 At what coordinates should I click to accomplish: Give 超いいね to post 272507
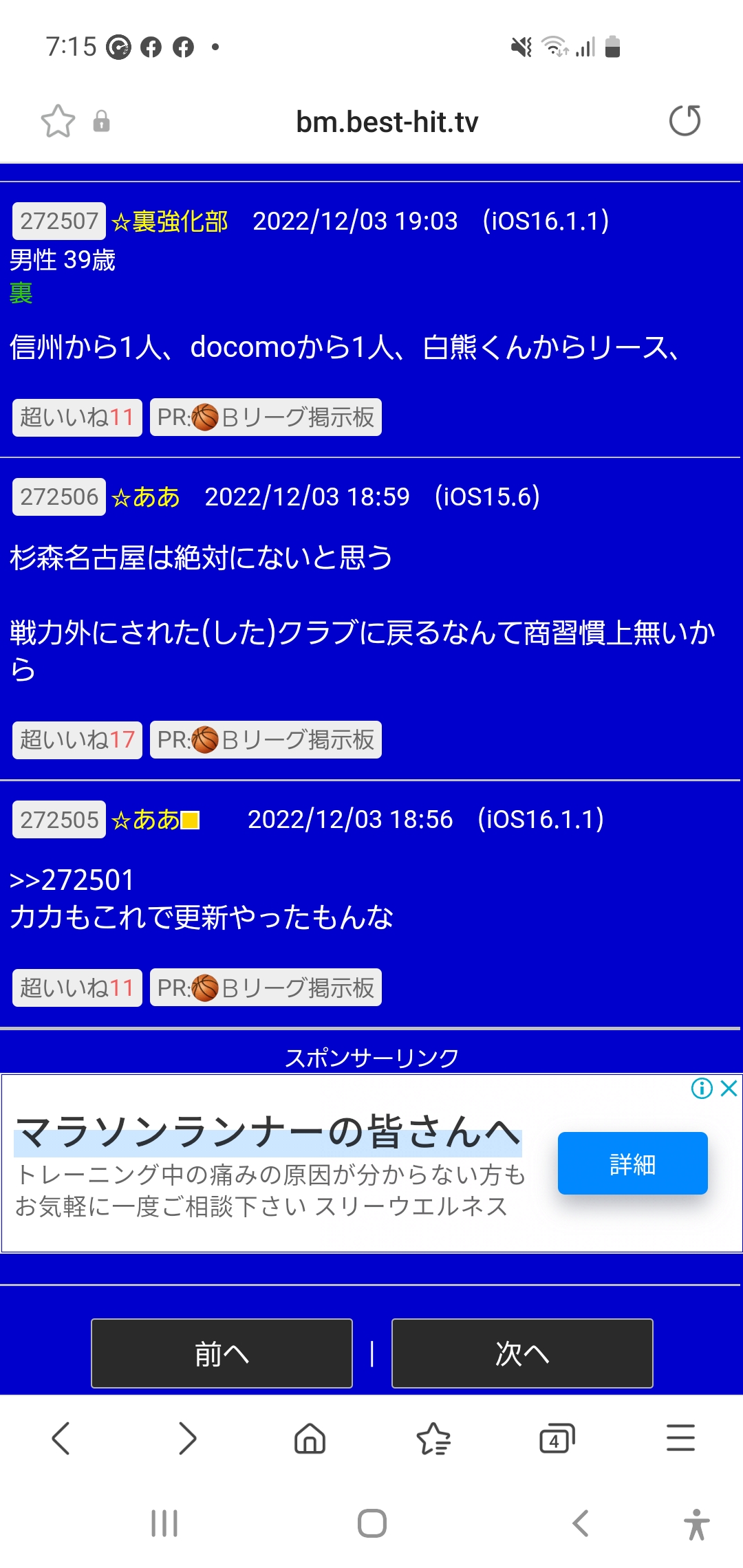[77, 417]
